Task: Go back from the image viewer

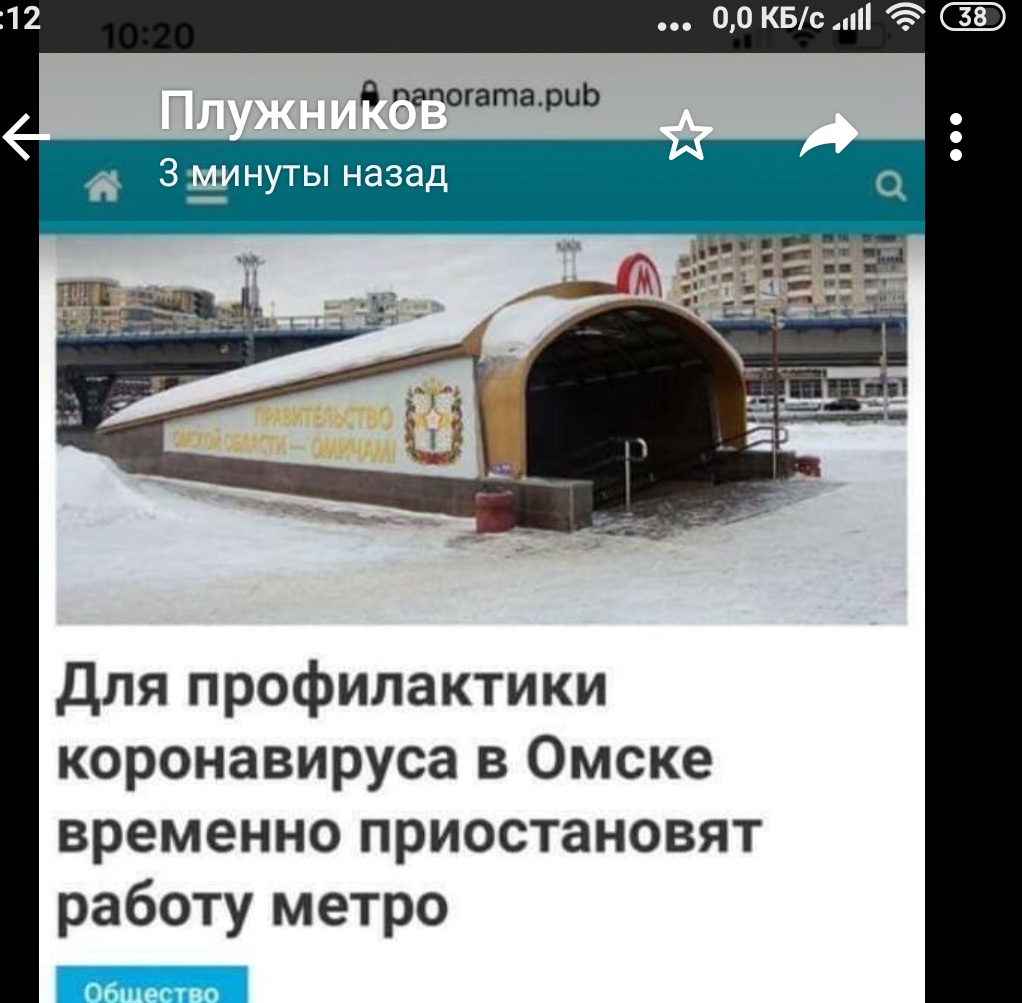Action: (x=25, y=138)
